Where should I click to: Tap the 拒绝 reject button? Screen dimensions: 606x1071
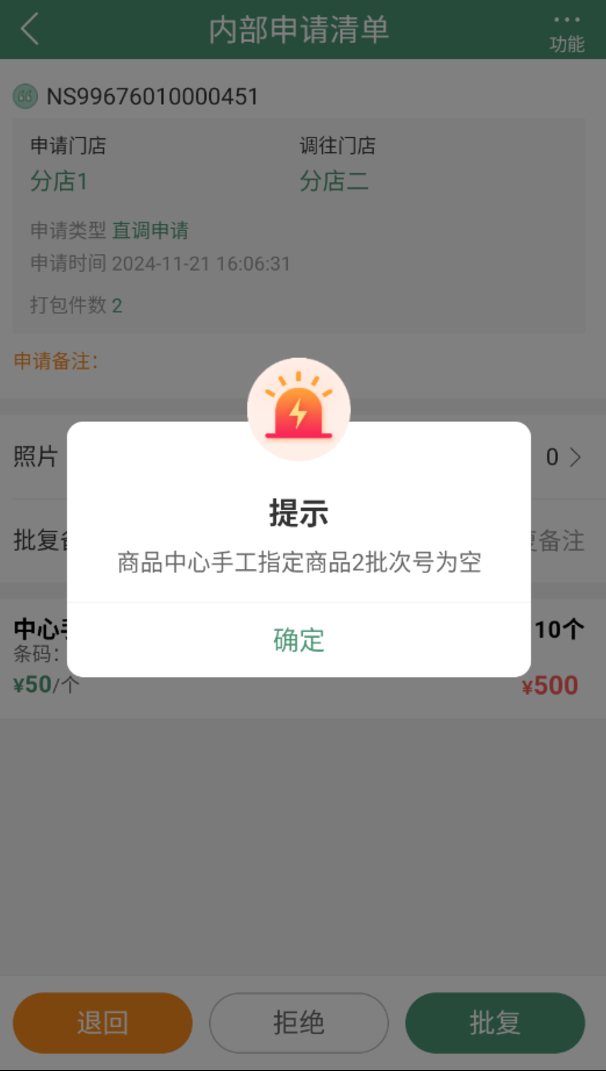pos(299,1023)
